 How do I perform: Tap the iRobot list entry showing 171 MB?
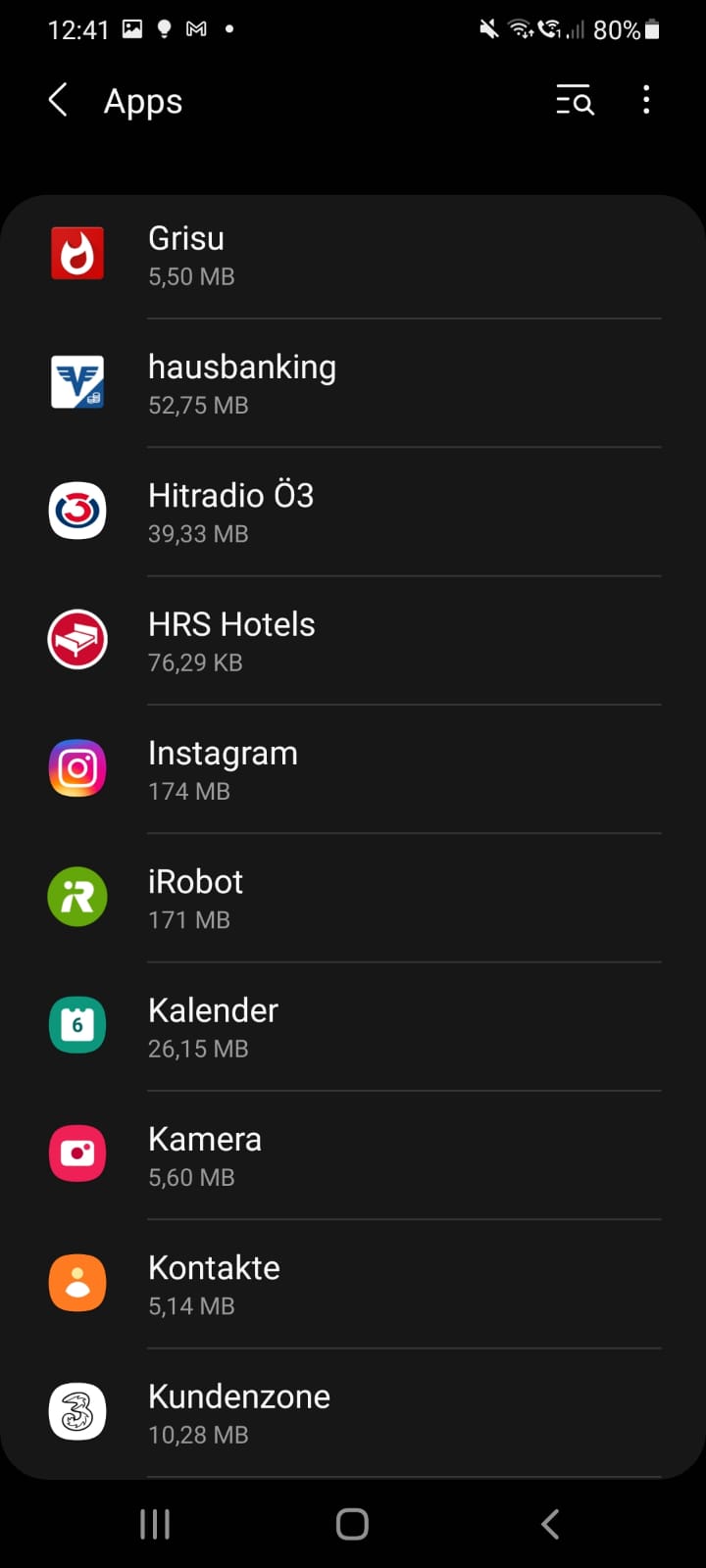coord(294,897)
